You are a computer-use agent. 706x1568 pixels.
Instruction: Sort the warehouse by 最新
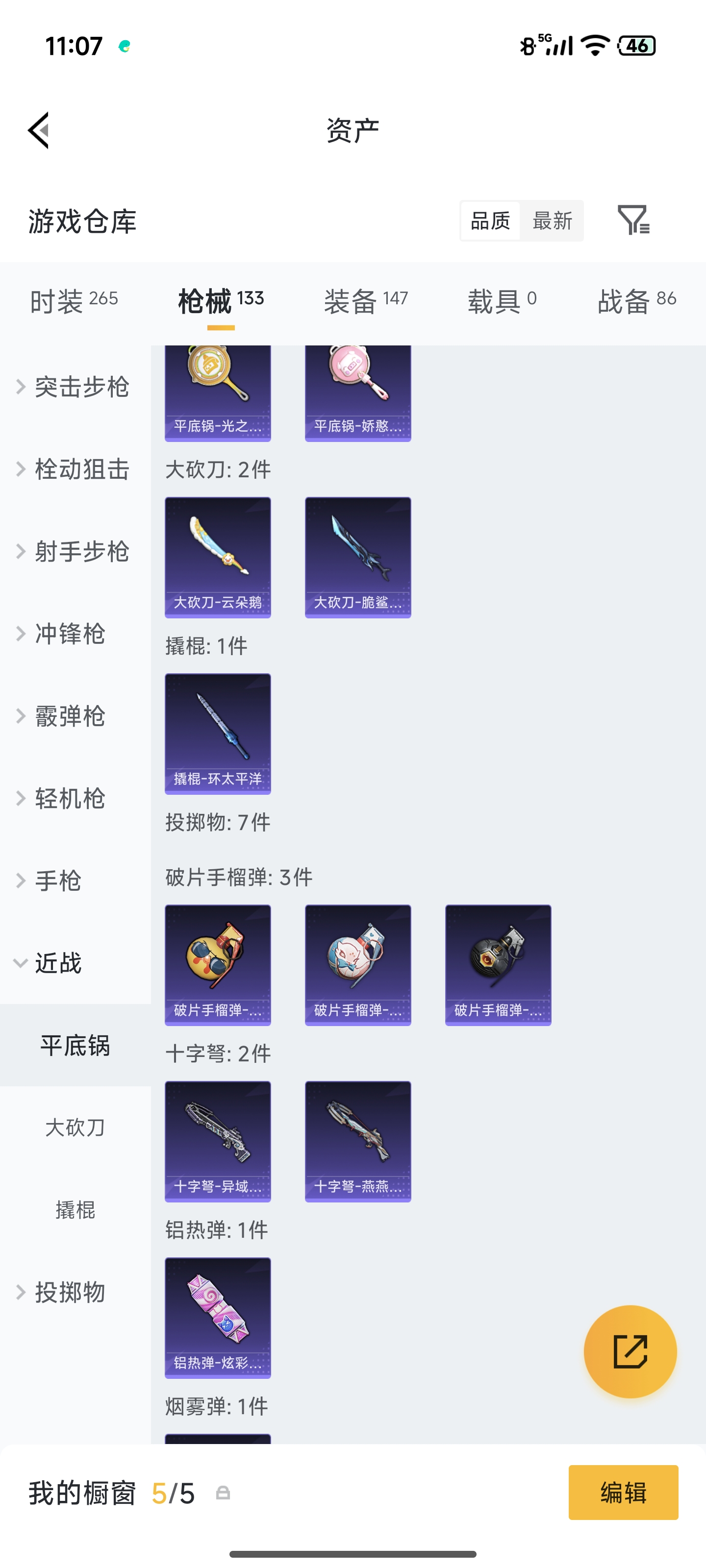552,221
